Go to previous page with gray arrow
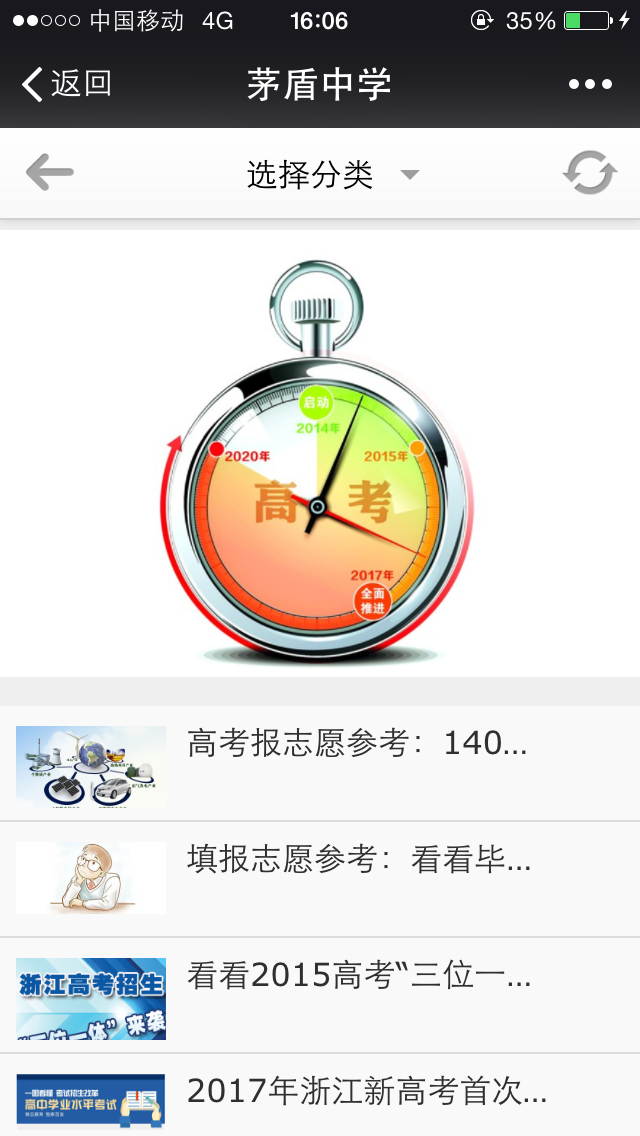The image size is (640, 1136). pos(49,174)
